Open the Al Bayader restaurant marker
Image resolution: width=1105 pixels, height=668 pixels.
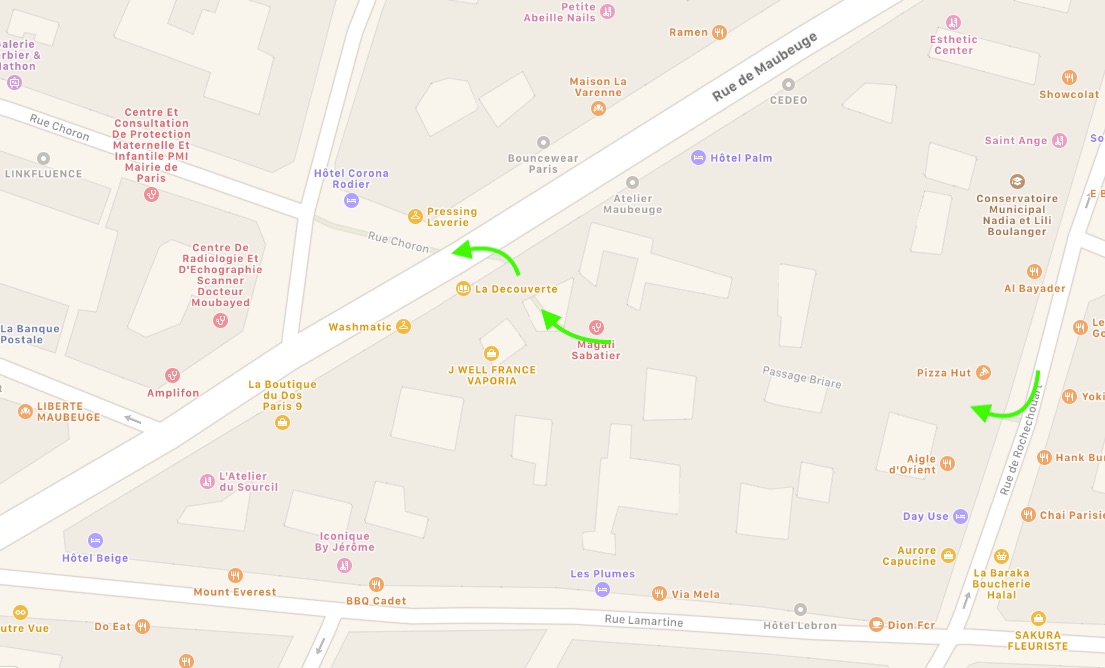tap(1034, 271)
